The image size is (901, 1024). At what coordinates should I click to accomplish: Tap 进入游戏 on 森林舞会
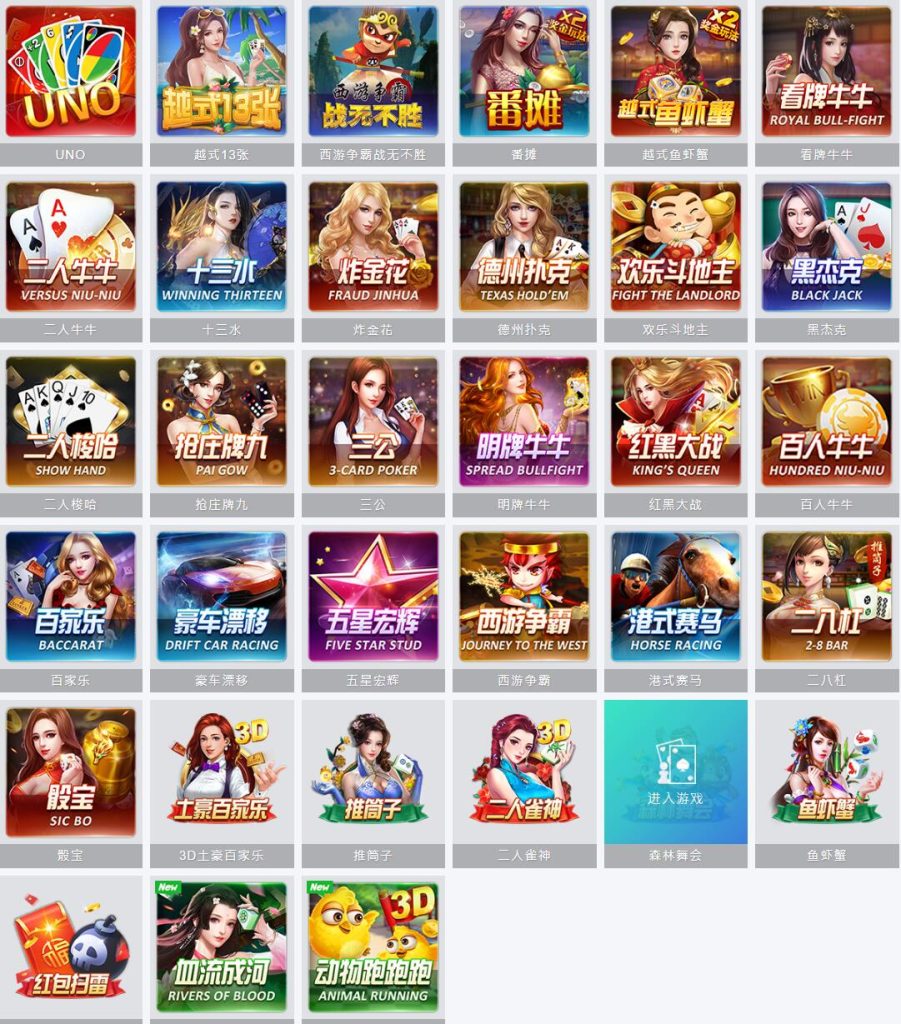pos(676,798)
